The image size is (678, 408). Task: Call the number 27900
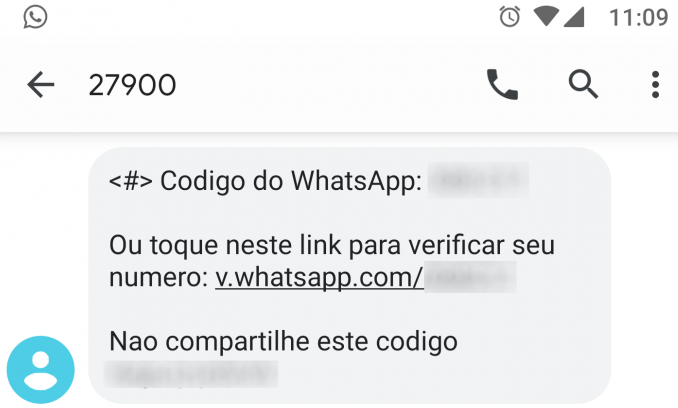[x=502, y=85]
